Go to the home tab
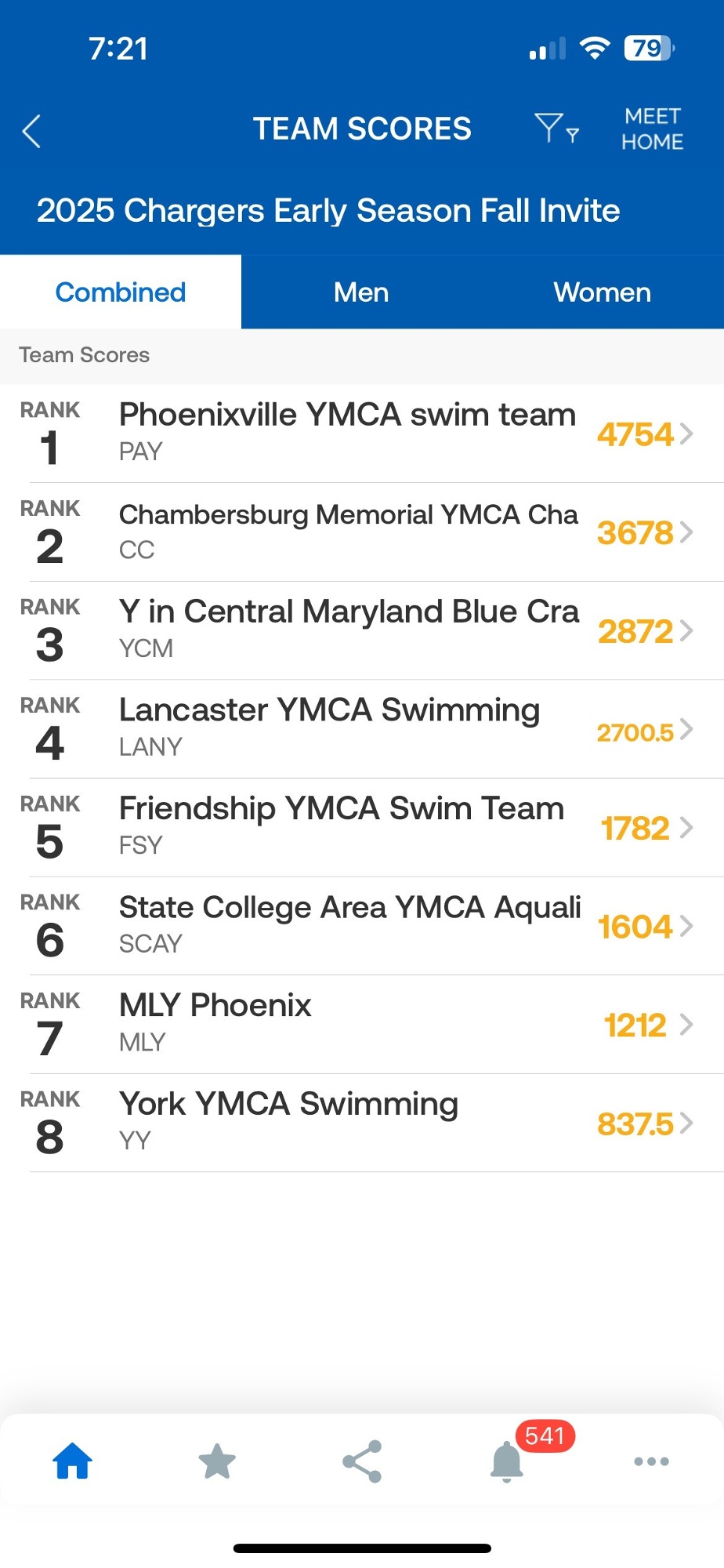This screenshot has width=724, height=1568. click(x=73, y=1461)
